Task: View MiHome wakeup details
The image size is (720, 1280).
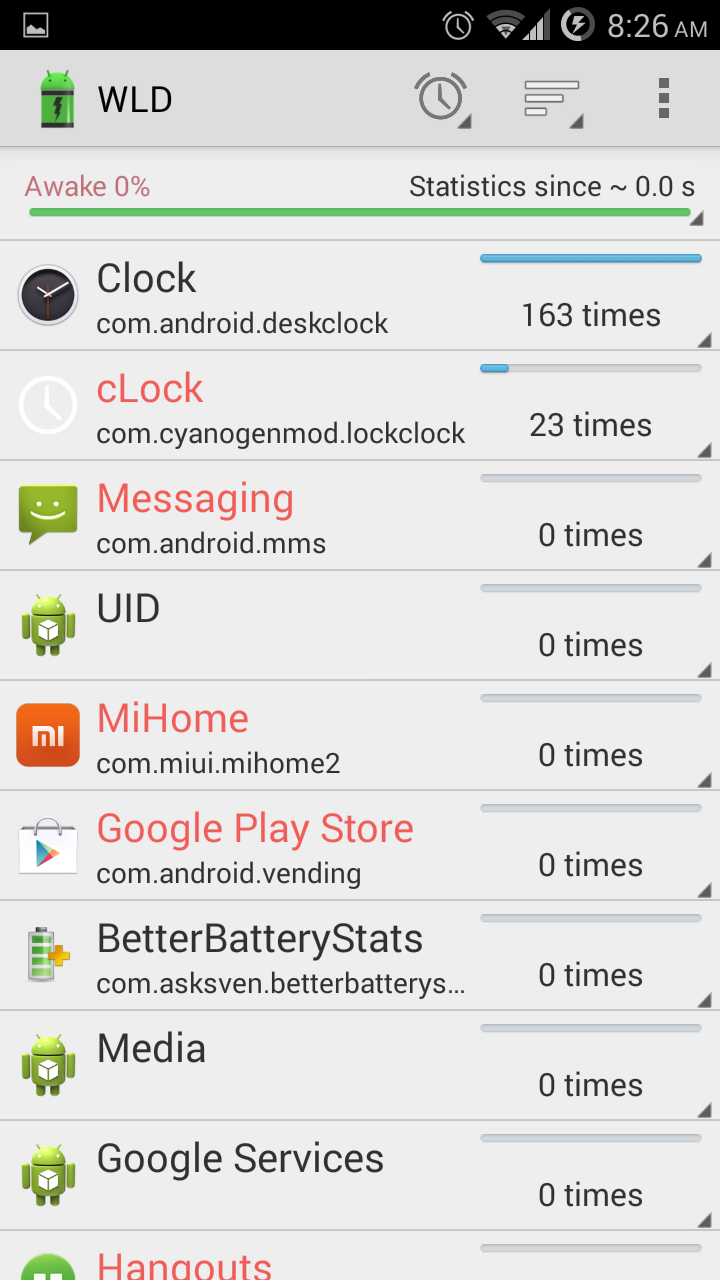Action: tap(360, 736)
